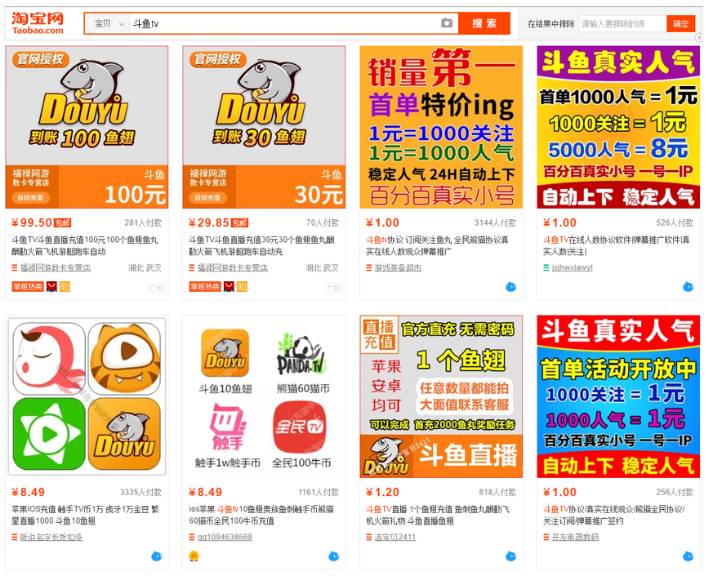Open the ¥8.49 four app icons listing
The image size is (709, 578).
coord(87,396)
